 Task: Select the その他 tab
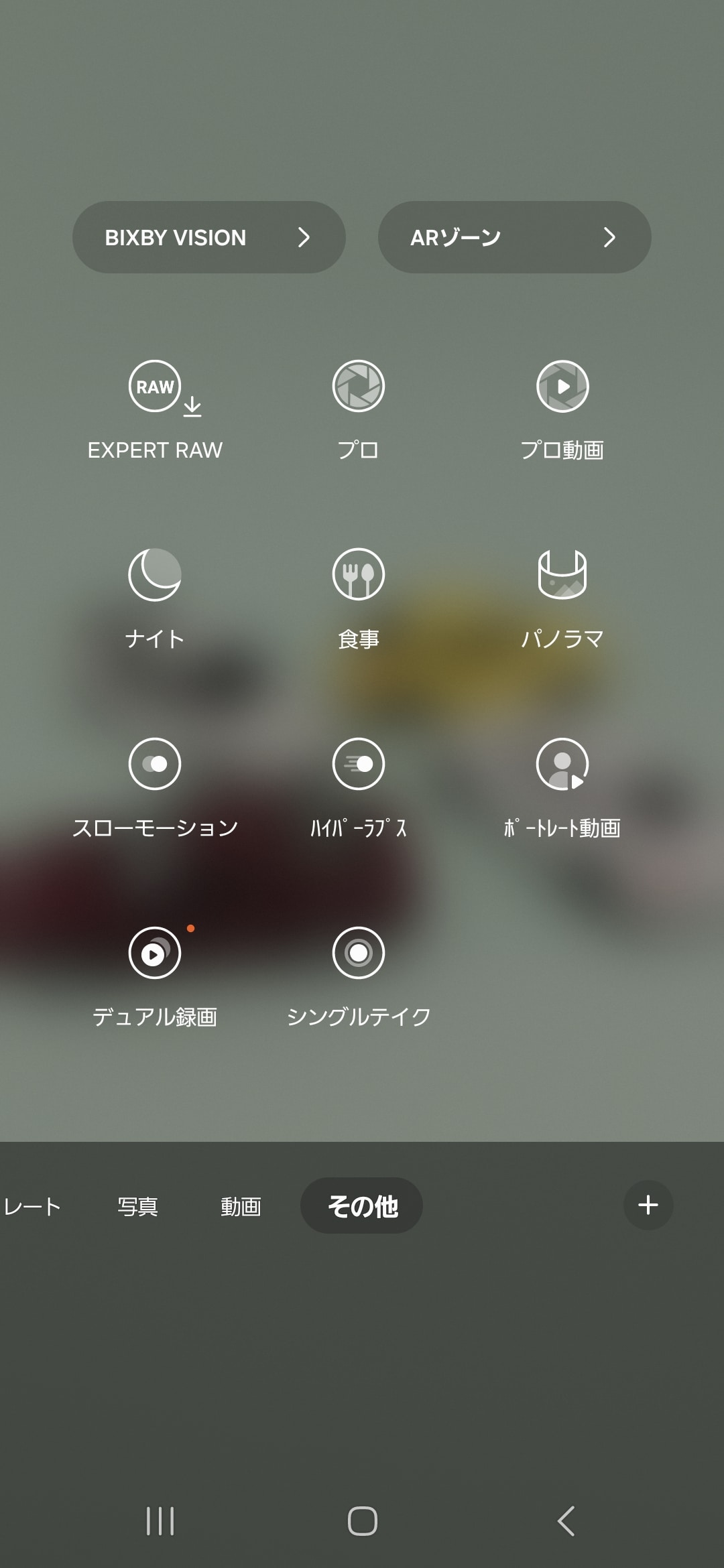pos(361,1205)
